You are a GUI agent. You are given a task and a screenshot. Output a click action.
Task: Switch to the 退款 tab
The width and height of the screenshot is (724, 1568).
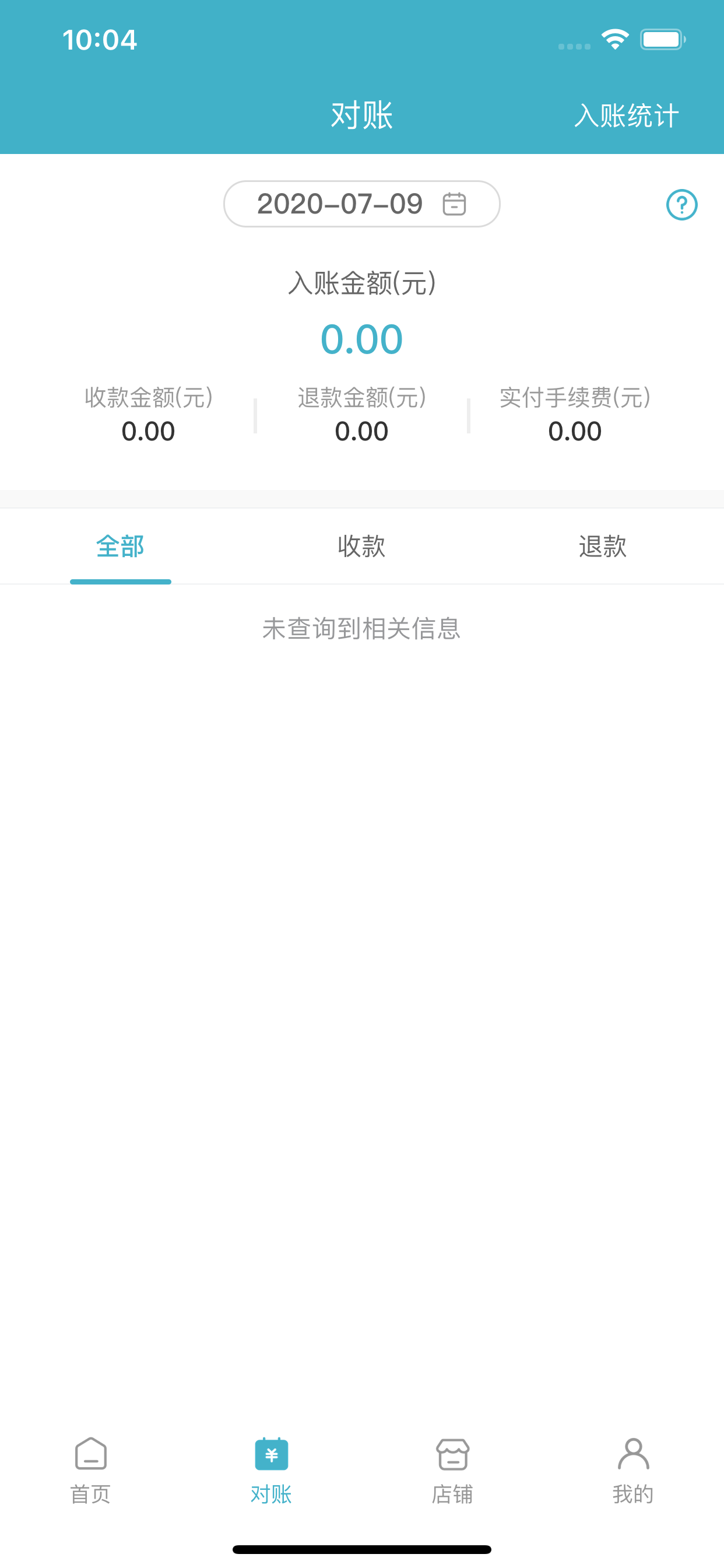click(602, 546)
